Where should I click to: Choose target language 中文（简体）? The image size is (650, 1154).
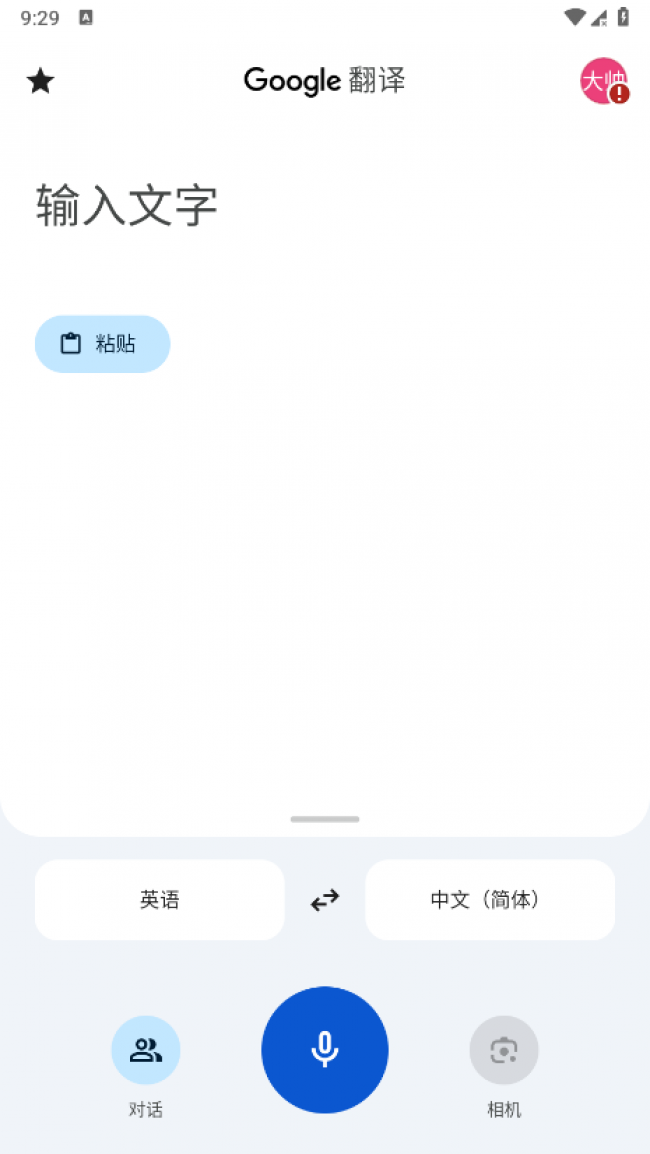point(489,900)
